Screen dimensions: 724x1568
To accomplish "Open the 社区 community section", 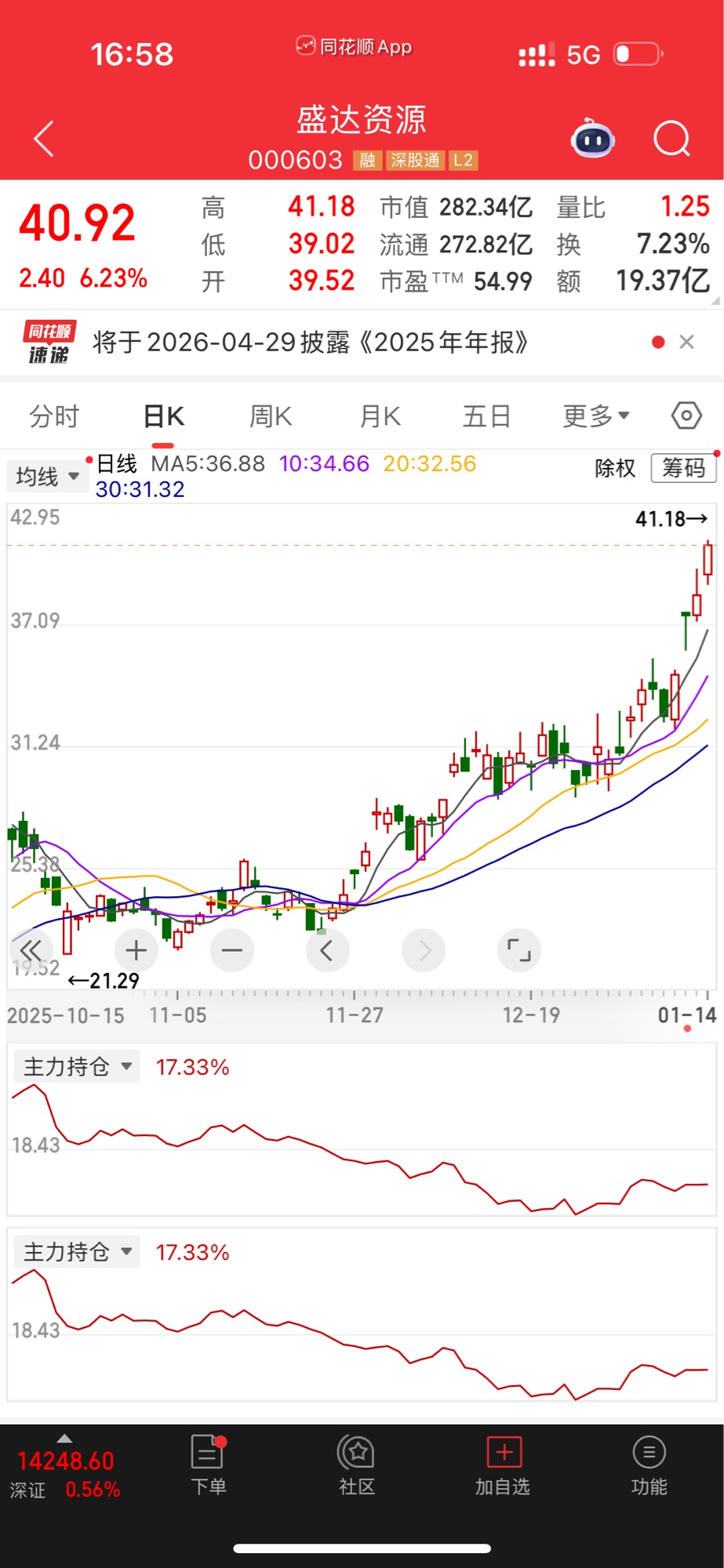I will coord(357,1465).
